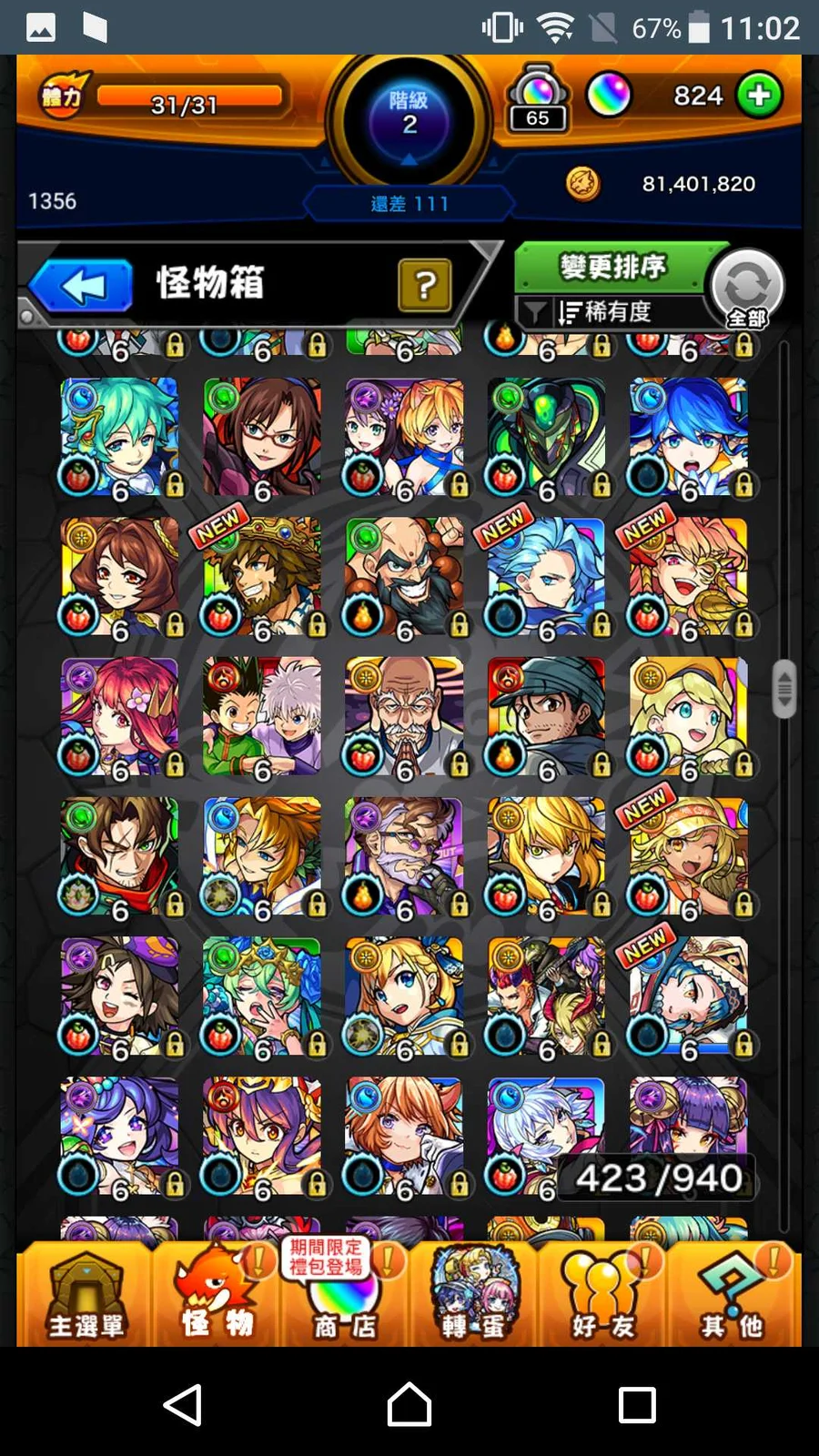Select the Gon and Killua monster

click(x=262, y=716)
